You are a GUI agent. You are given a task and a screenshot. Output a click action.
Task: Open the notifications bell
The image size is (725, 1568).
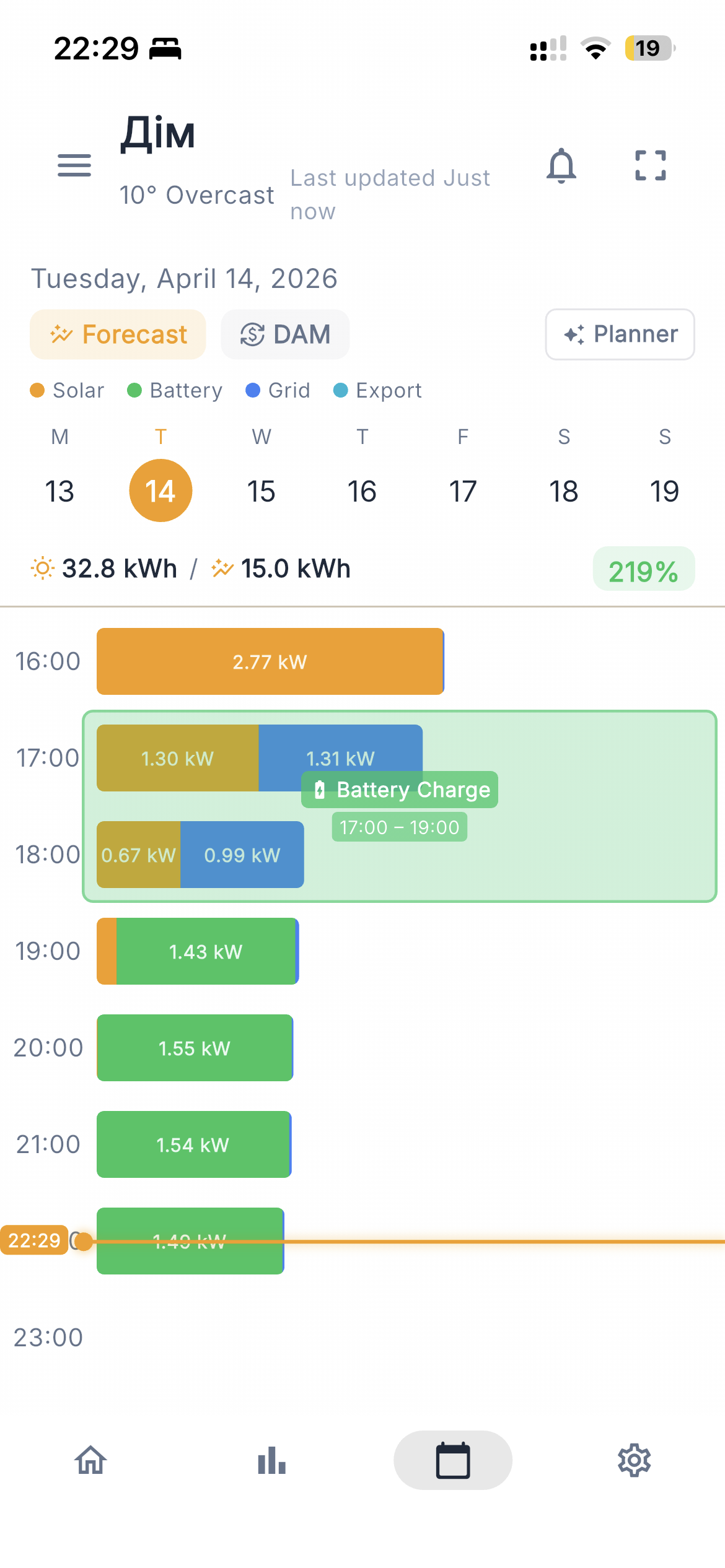click(x=561, y=166)
